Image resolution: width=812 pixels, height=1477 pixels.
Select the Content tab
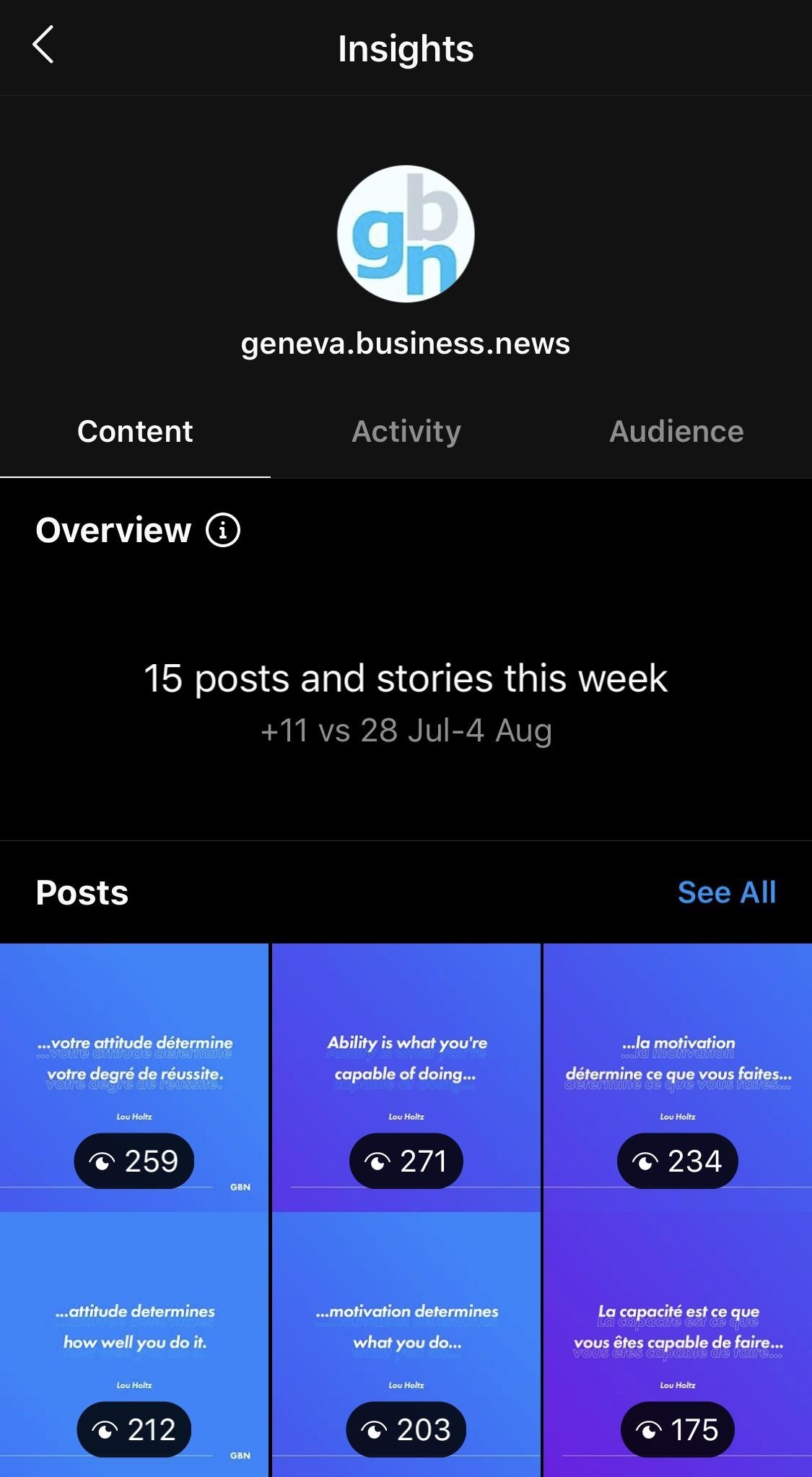[135, 432]
